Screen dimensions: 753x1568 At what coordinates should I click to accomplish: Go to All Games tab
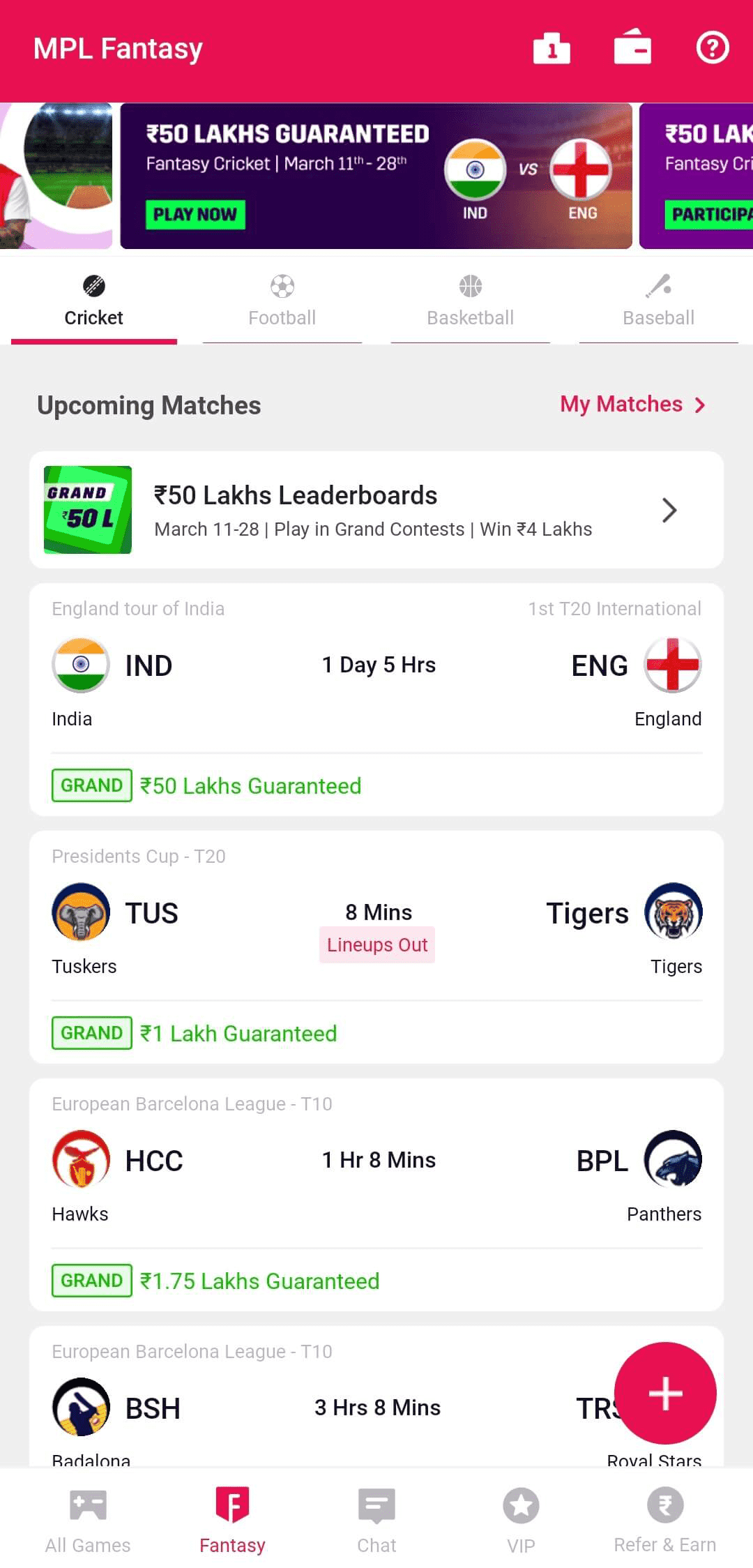pyautogui.click(x=88, y=1521)
